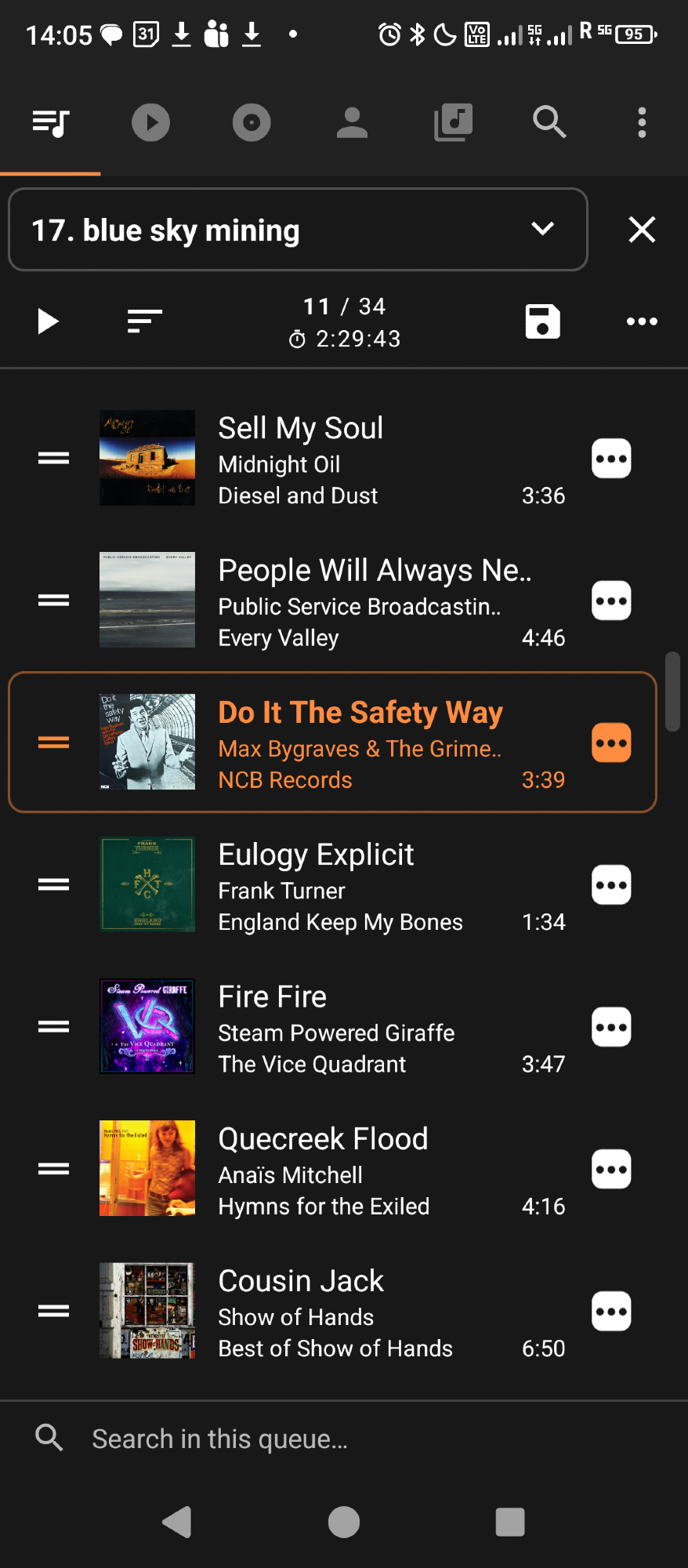Go back using the system navigation bar
The height and width of the screenshot is (1568, 688).
[177, 1522]
